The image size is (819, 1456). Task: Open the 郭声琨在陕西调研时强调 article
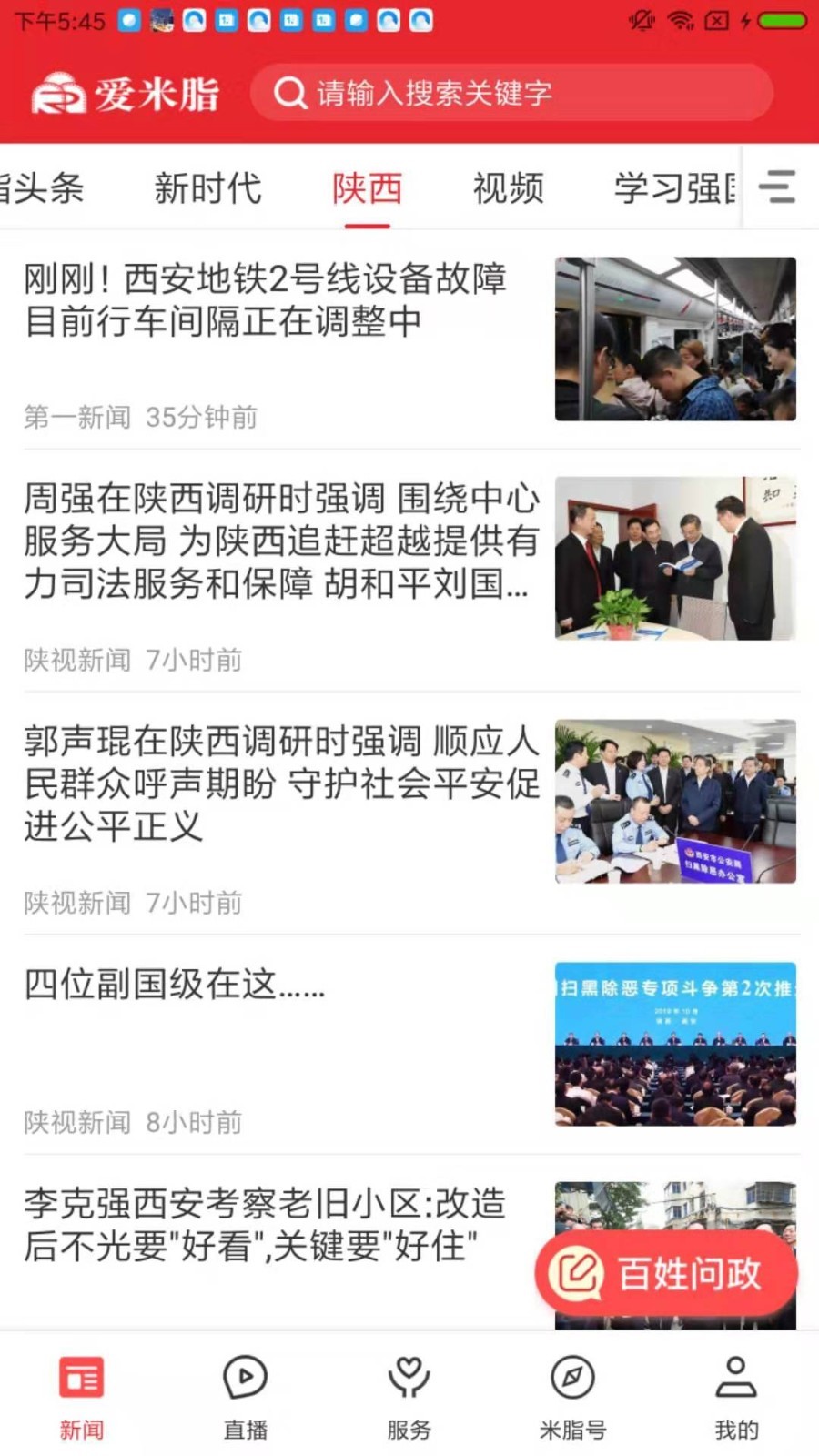click(273, 783)
